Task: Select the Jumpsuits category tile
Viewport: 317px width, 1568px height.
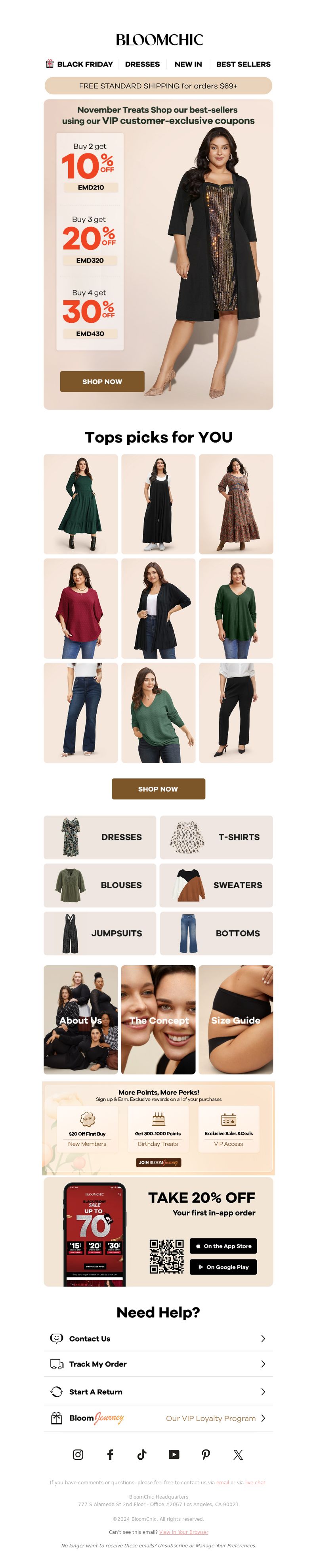Action: (x=100, y=933)
